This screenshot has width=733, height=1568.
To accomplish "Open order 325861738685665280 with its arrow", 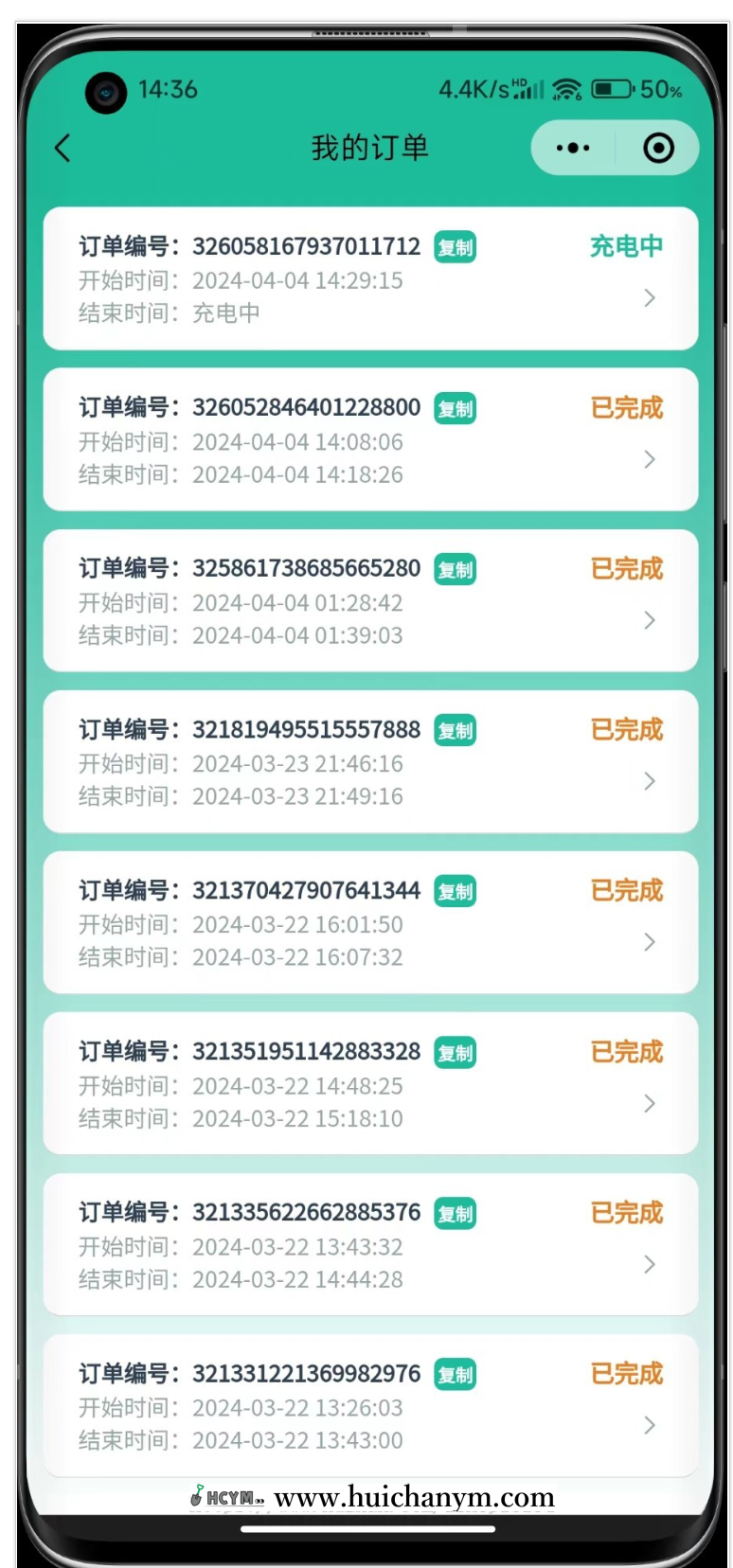I will [x=650, y=620].
